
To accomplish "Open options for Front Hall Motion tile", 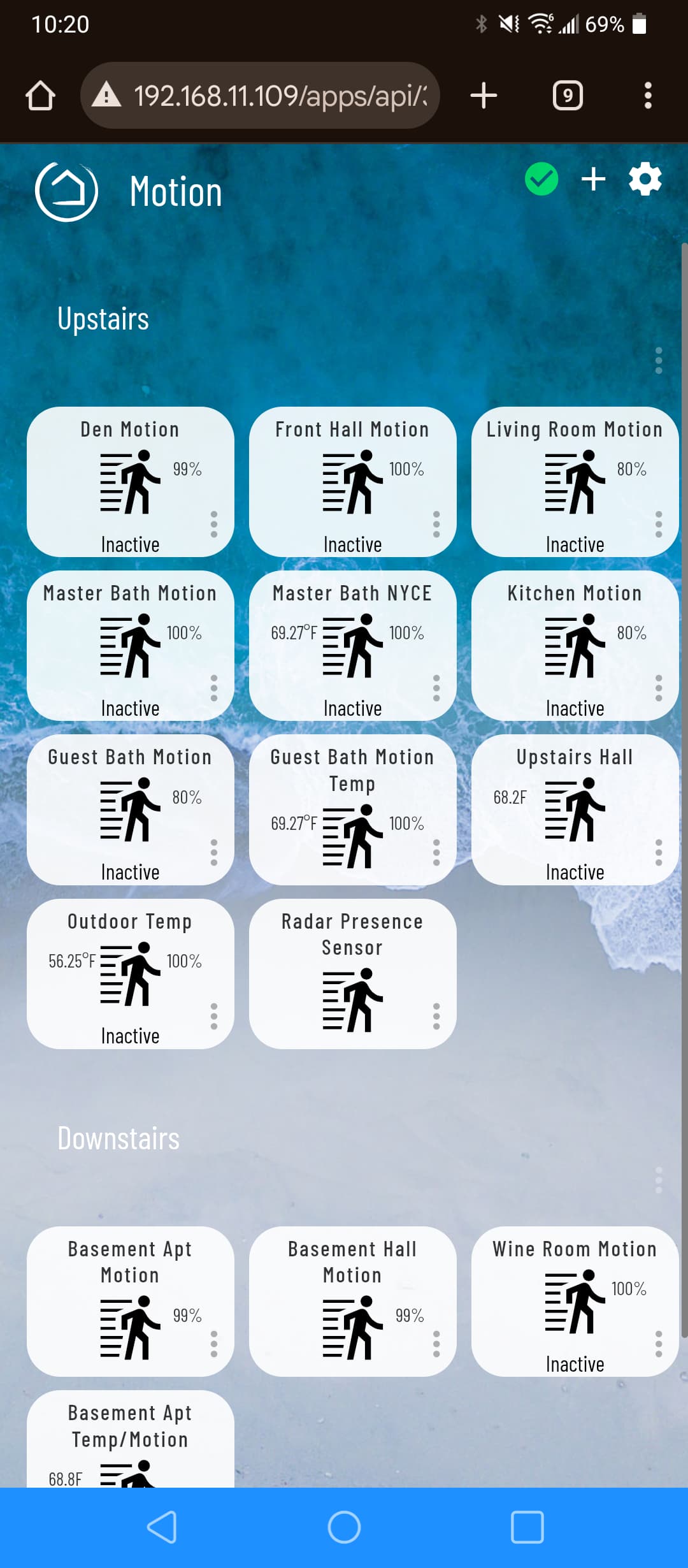I will (x=436, y=524).
